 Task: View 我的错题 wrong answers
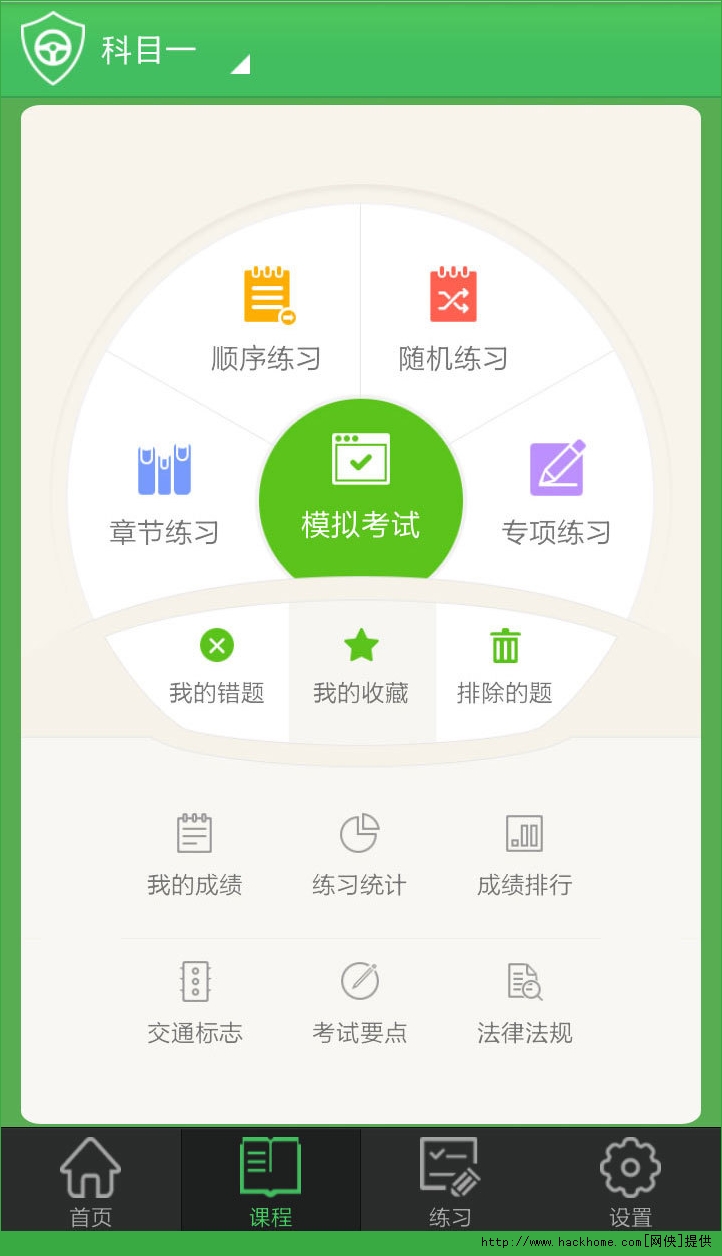click(216, 666)
